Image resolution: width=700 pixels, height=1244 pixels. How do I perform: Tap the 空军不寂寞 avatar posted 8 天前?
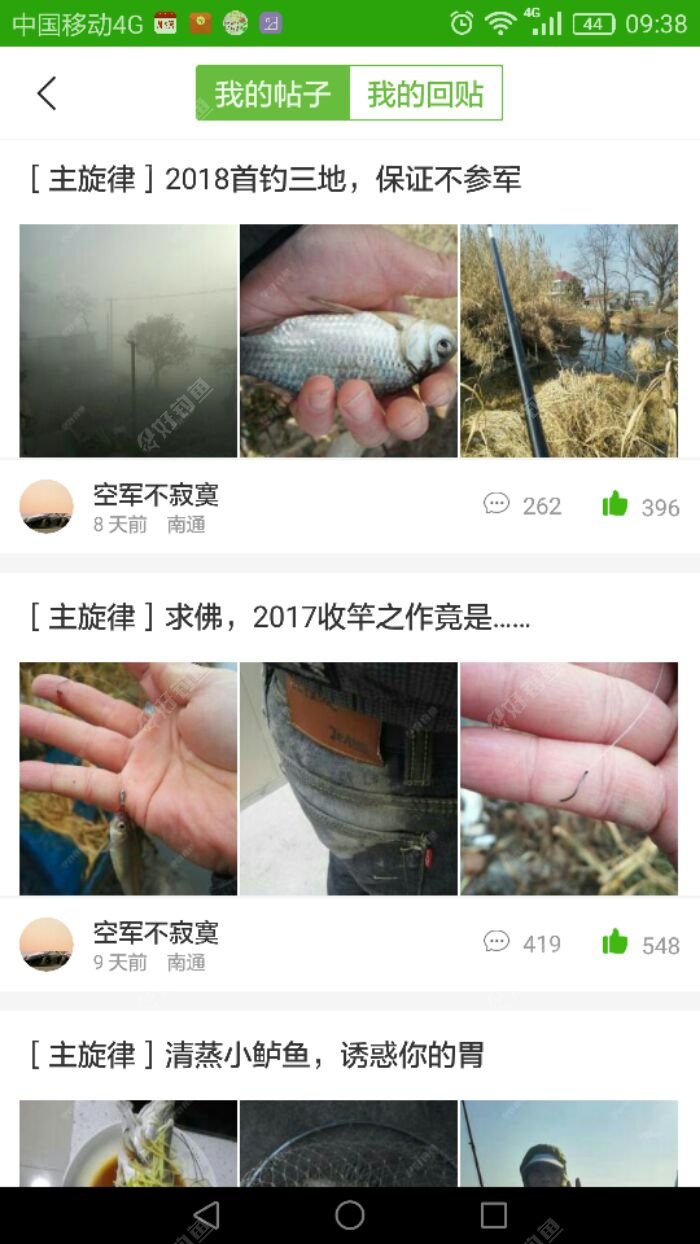tap(46, 506)
